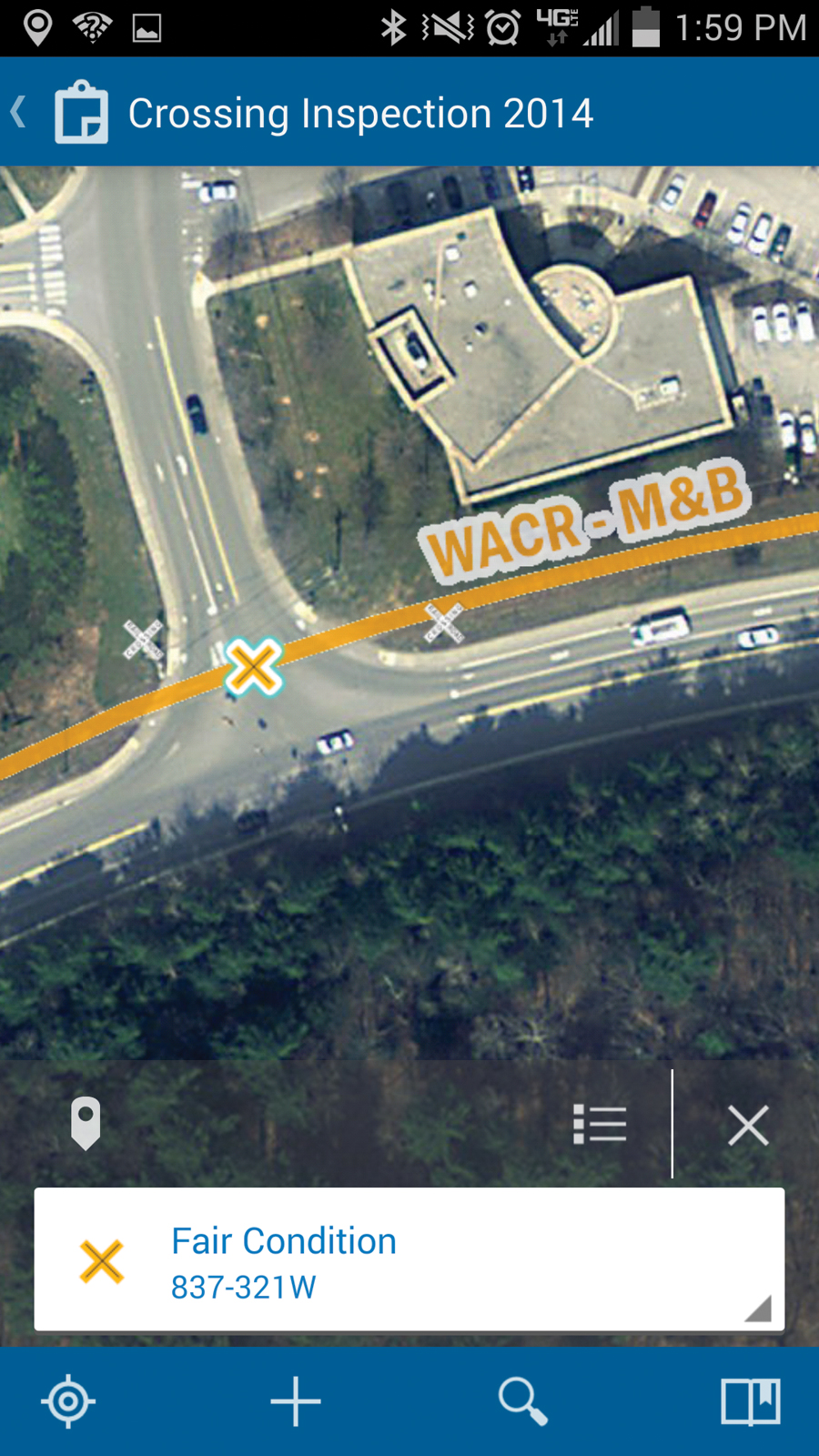Close the search results panel
Viewport: 819px width, 1456px height.
[x=748, y=1126]
